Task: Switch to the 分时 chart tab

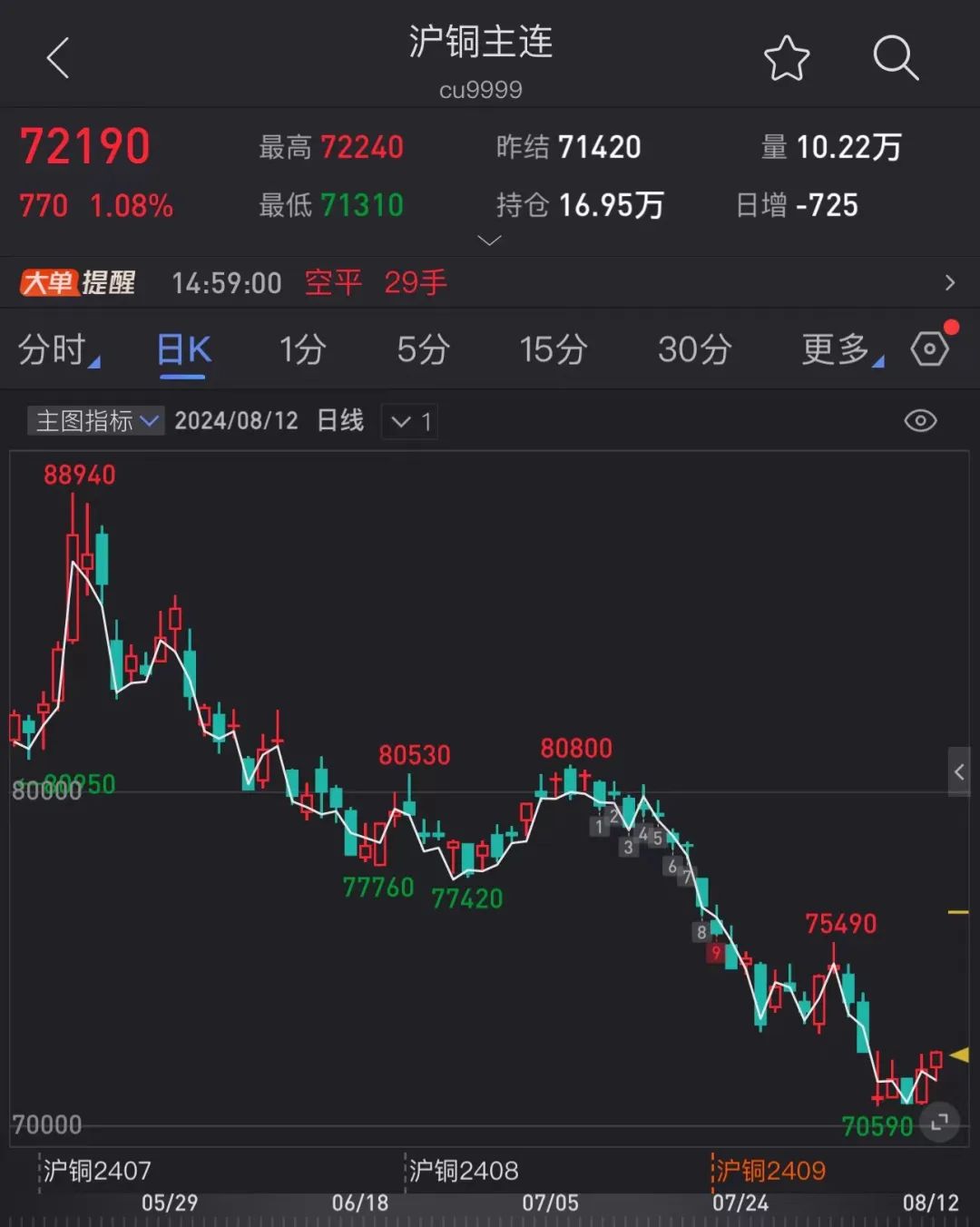Action: [56, 349]
